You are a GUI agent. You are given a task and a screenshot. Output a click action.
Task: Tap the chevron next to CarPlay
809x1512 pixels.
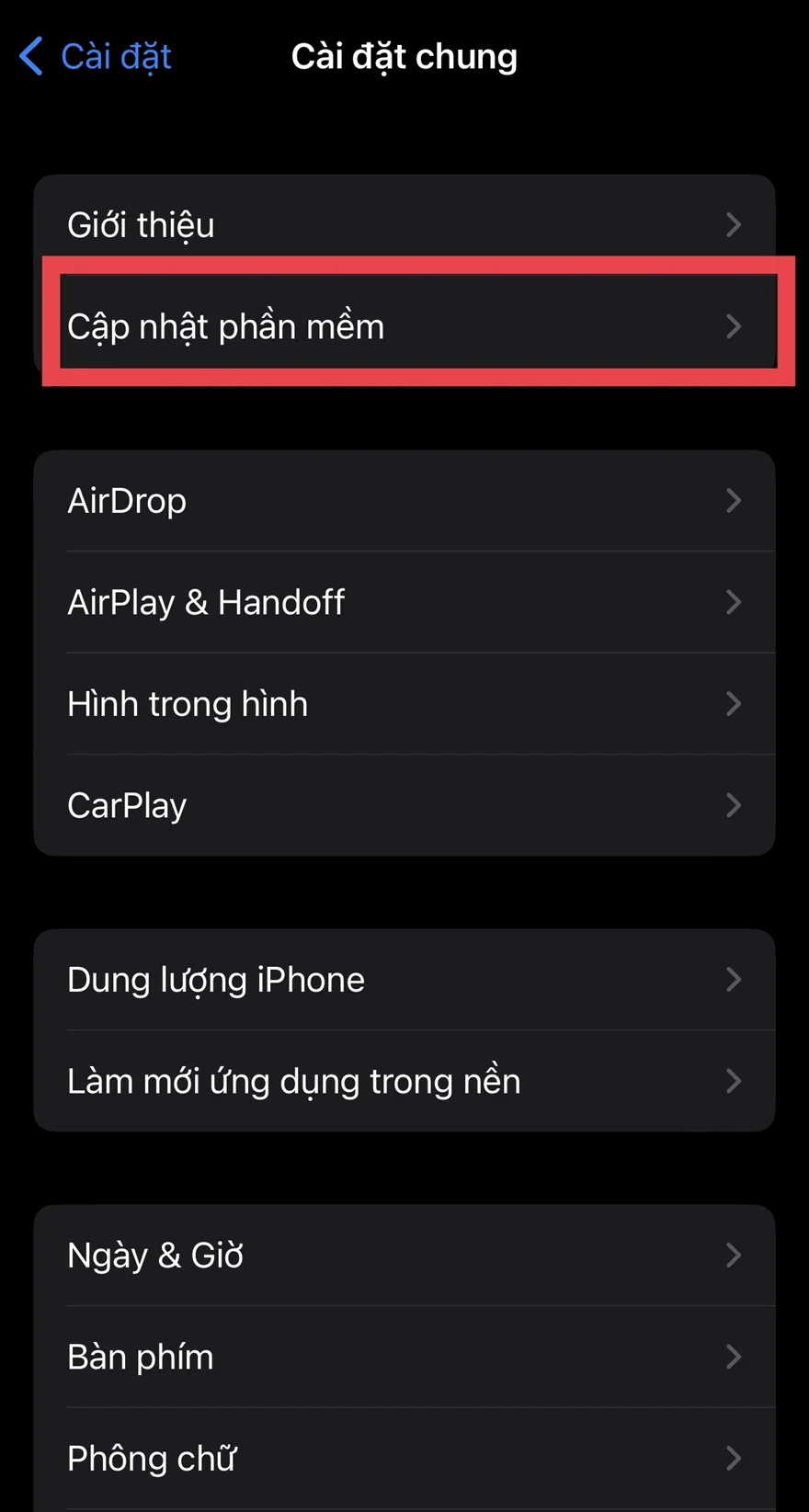pyautogui.click(x=733, y=805)
